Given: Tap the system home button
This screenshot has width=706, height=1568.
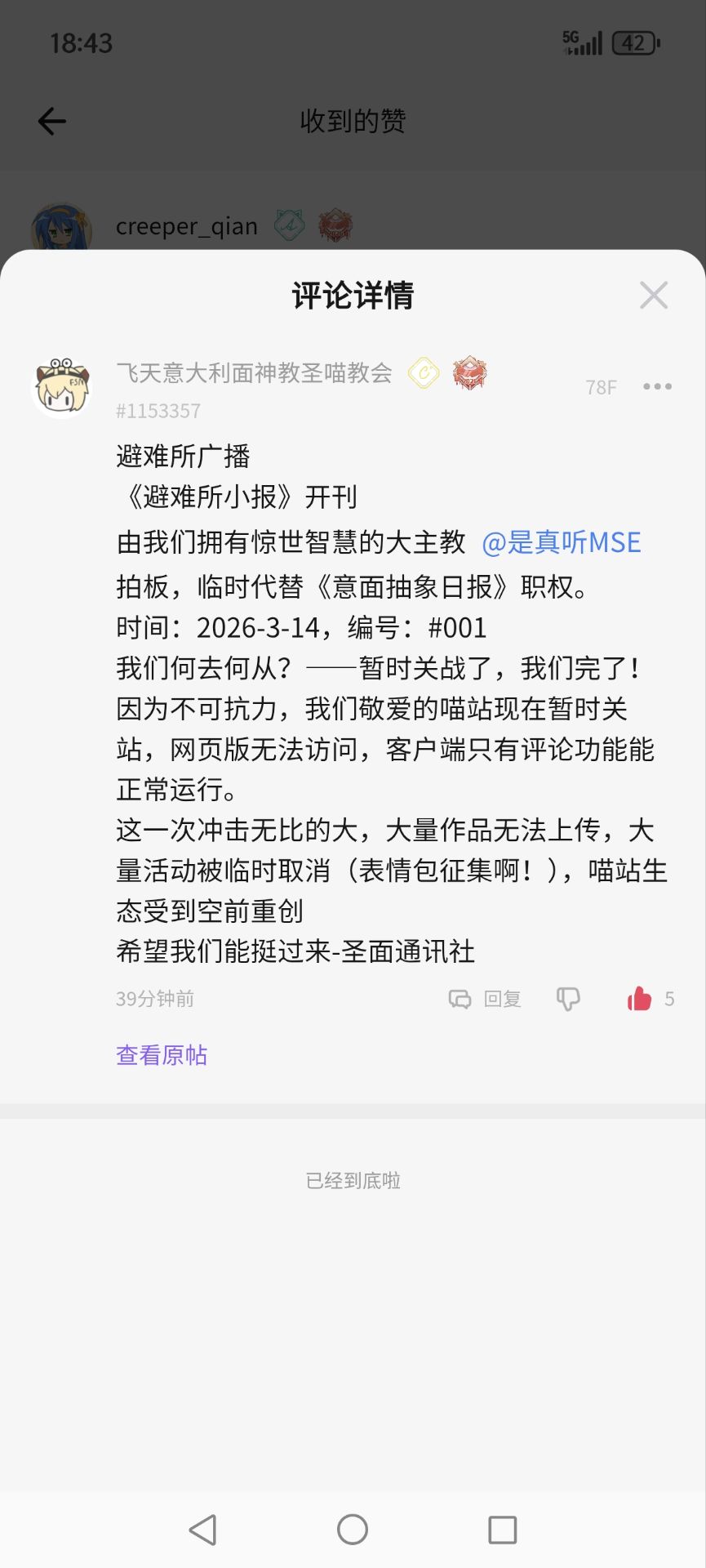Looking at the screenshot, I should (x=353, y=1530).
